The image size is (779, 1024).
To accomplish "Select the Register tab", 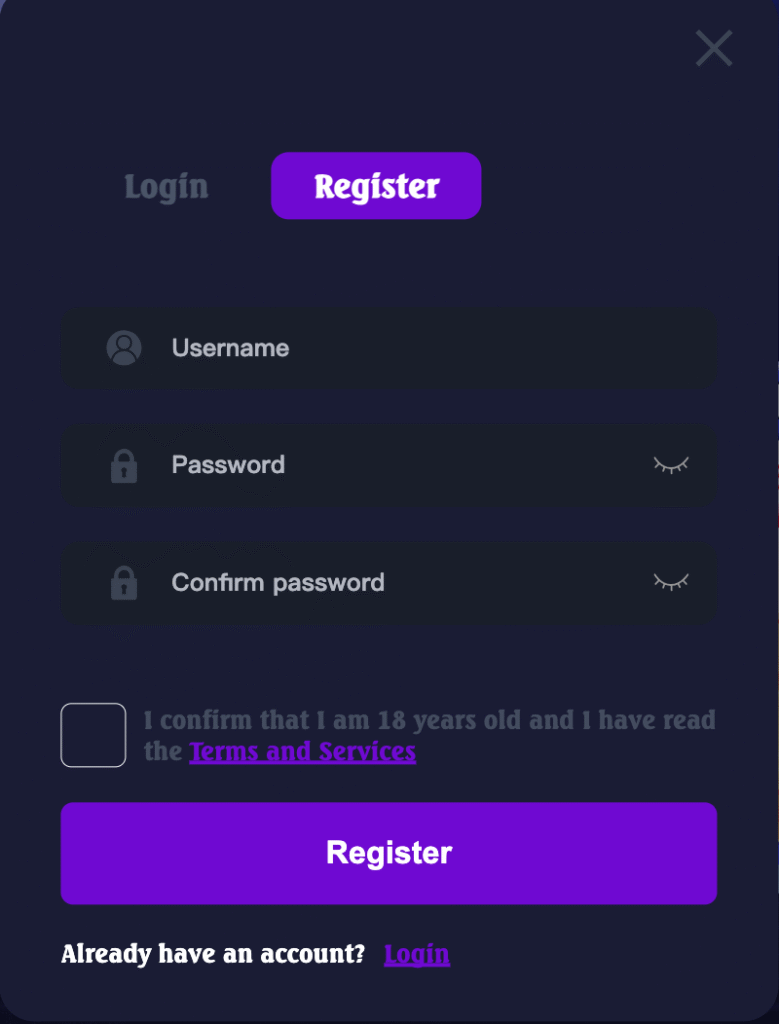I will pos(376,186).
